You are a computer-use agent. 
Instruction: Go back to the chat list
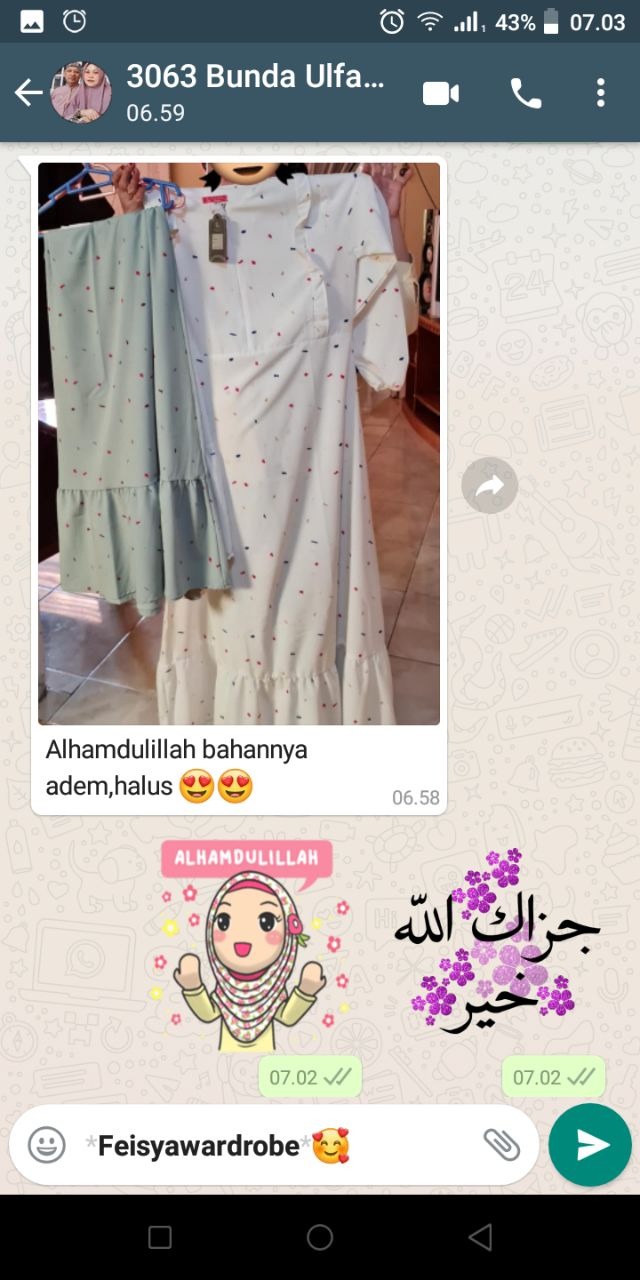28,93
